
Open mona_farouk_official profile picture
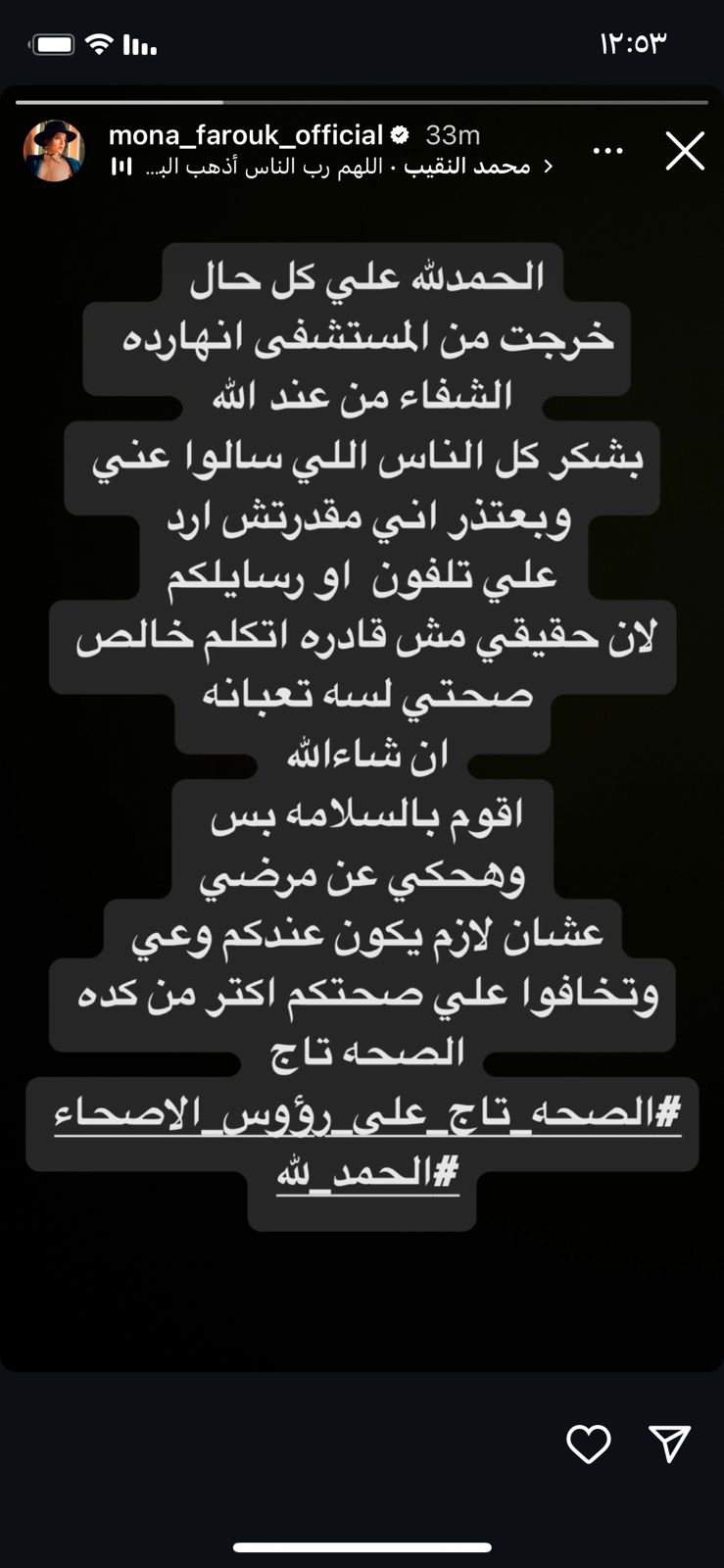[x=54, y=152]
